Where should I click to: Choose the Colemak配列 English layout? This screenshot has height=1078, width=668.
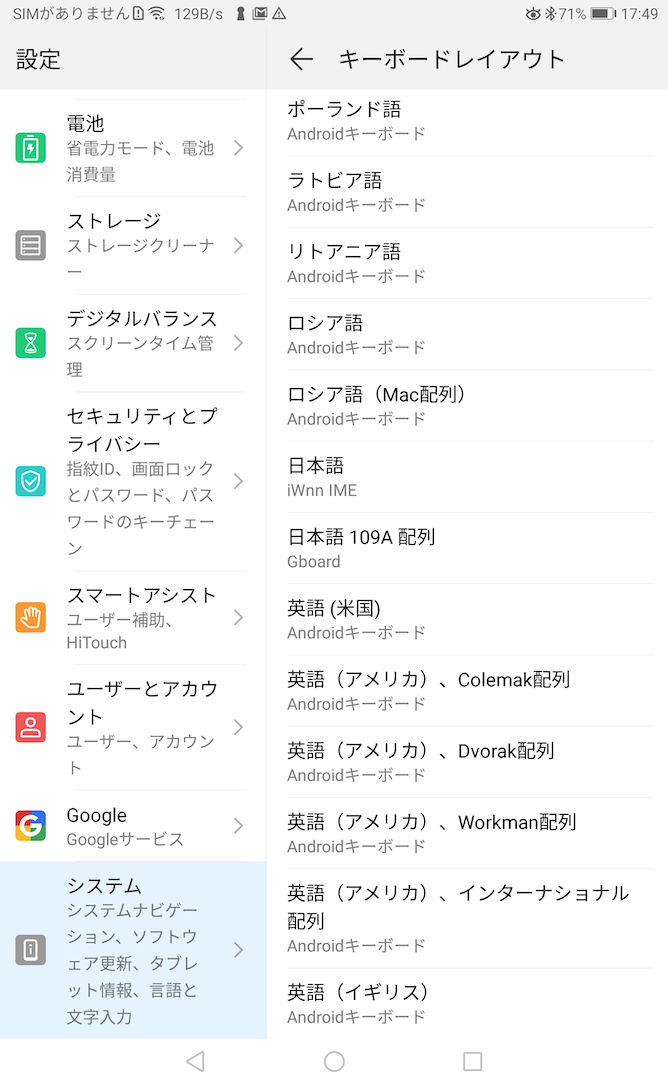(x=470, y=691)
